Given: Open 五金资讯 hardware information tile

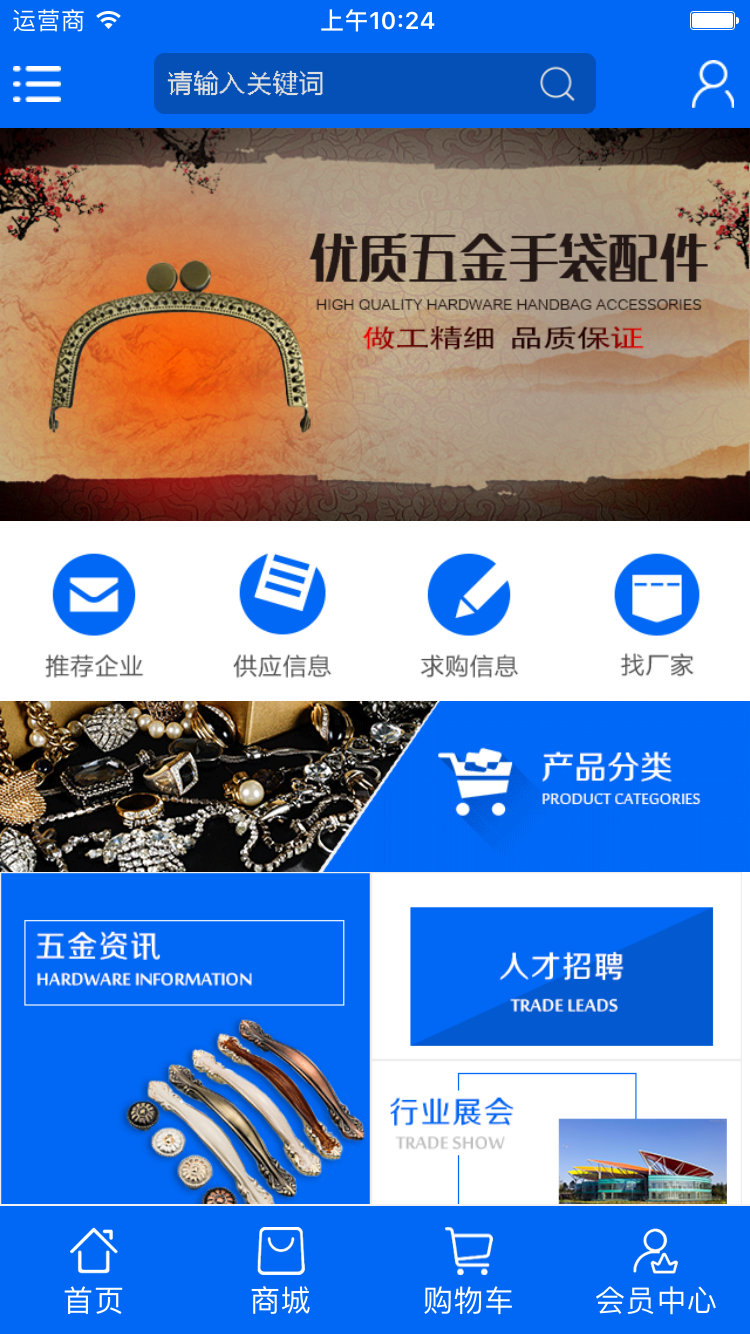Looking at the screenshot, I should [x=185, y=1038].
